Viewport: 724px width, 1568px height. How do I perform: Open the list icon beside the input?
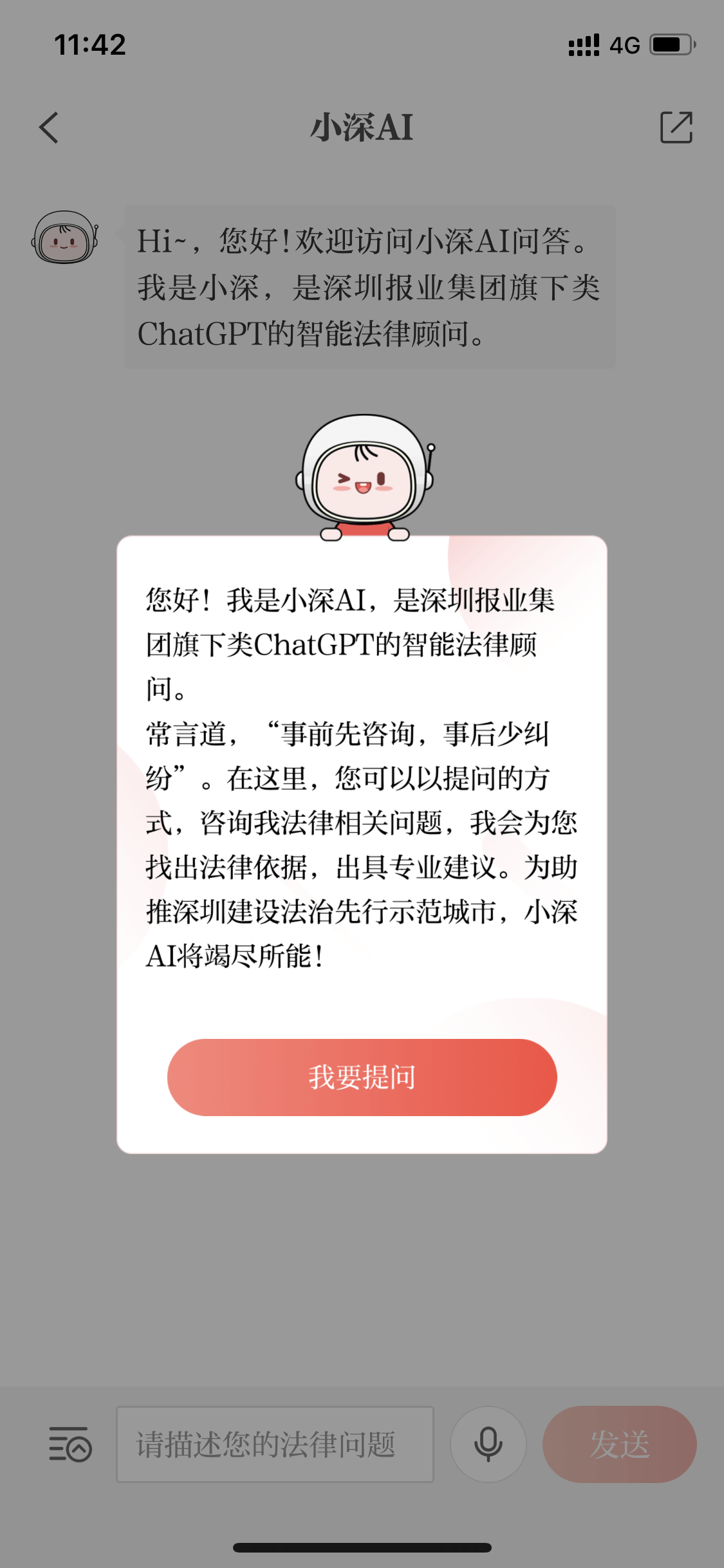70,1444
